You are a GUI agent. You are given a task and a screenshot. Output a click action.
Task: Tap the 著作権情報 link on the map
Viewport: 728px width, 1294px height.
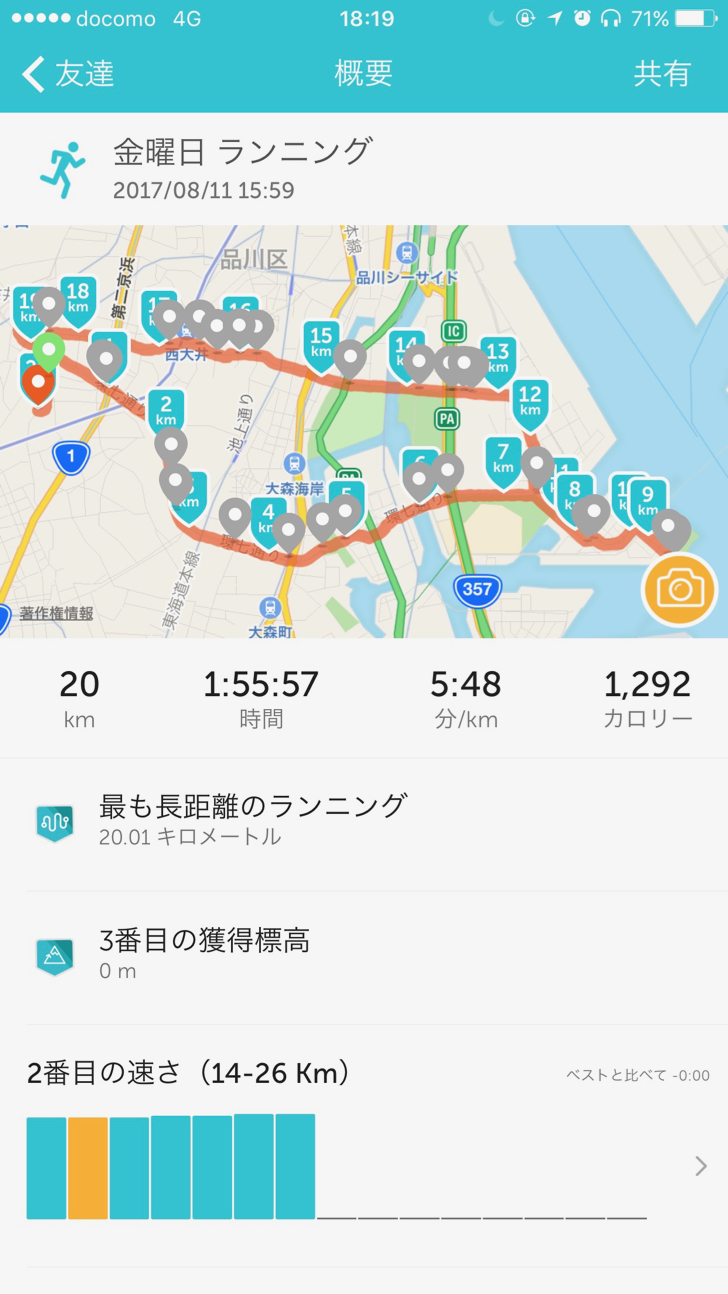[x=56, y=613]
